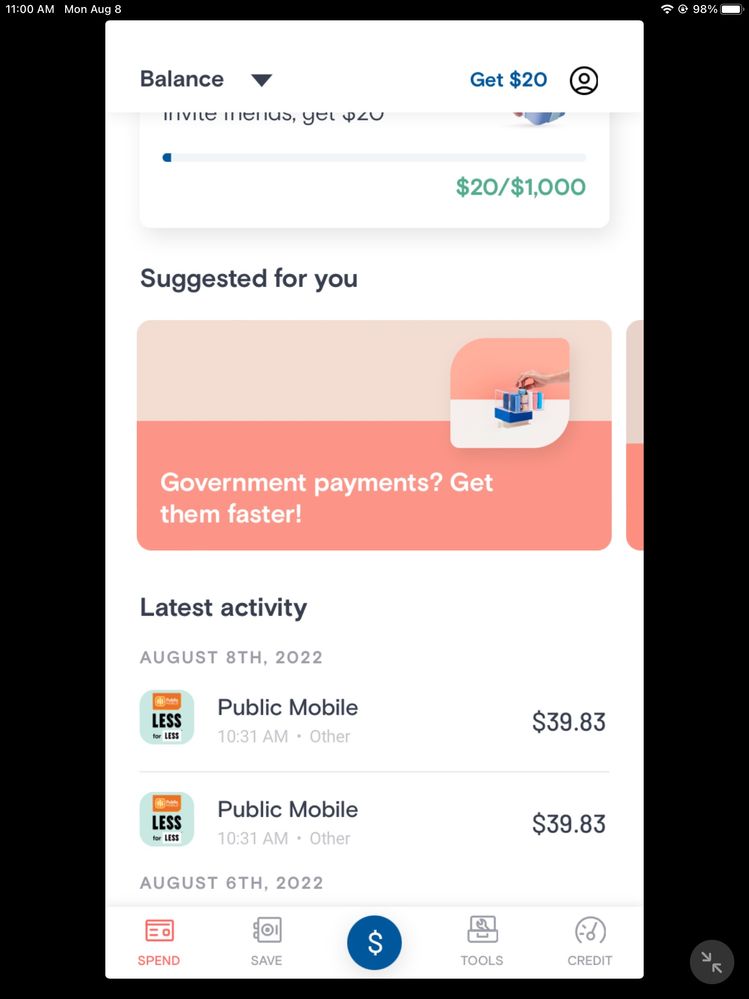The image size is (749, 999).
Task: Tap the center dollar sign button
Action: pos(374,942)
